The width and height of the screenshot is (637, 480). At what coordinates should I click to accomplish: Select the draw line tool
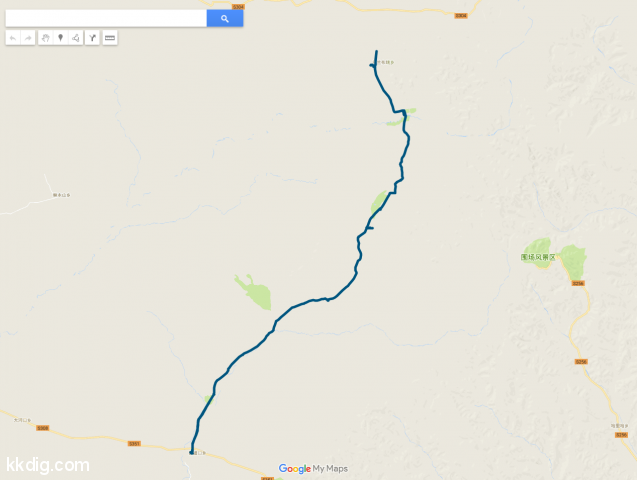[x=76, y=38]
